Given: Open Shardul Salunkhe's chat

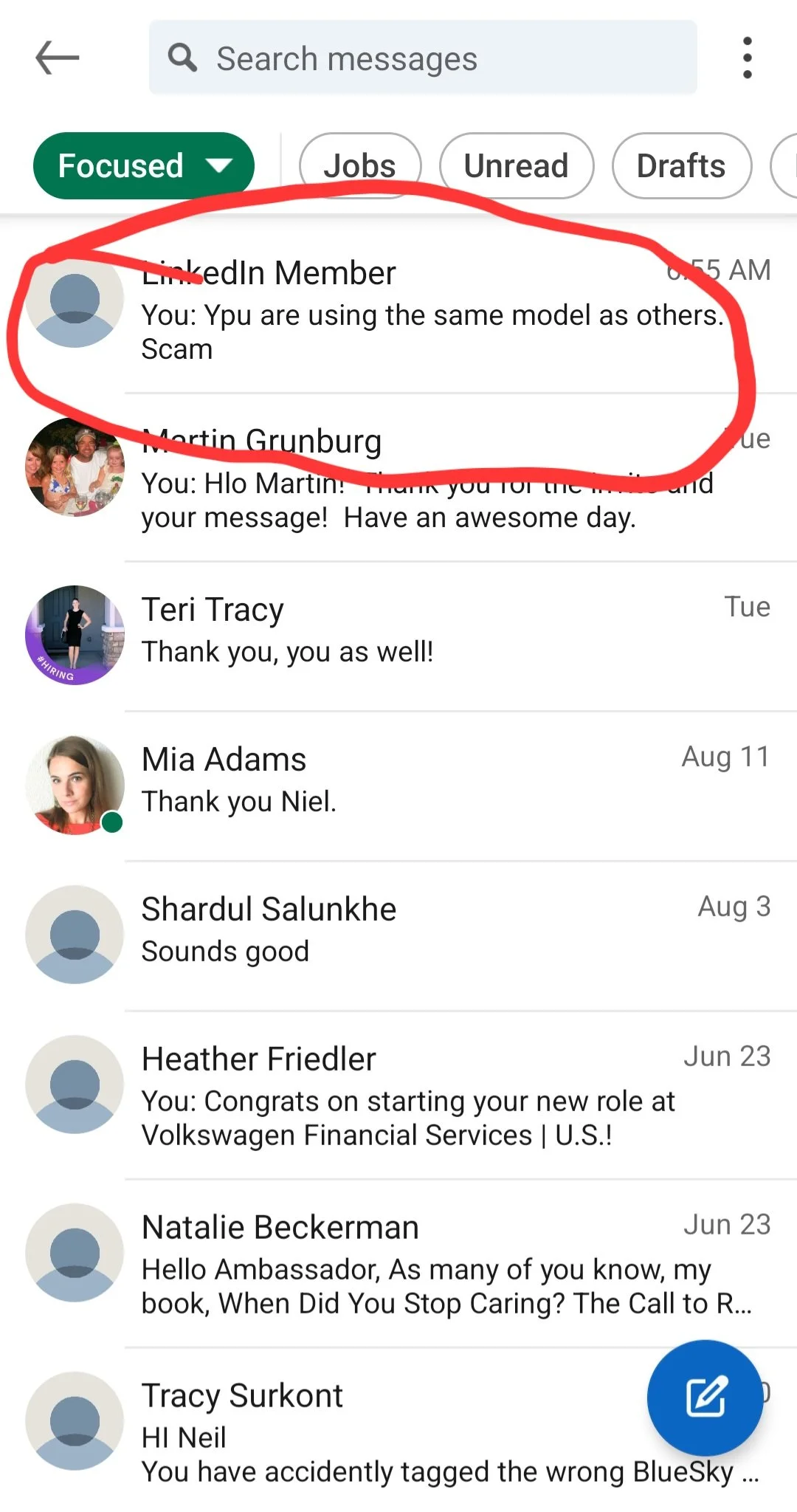Looking at the screenshot, I should (x=398, y=936).
